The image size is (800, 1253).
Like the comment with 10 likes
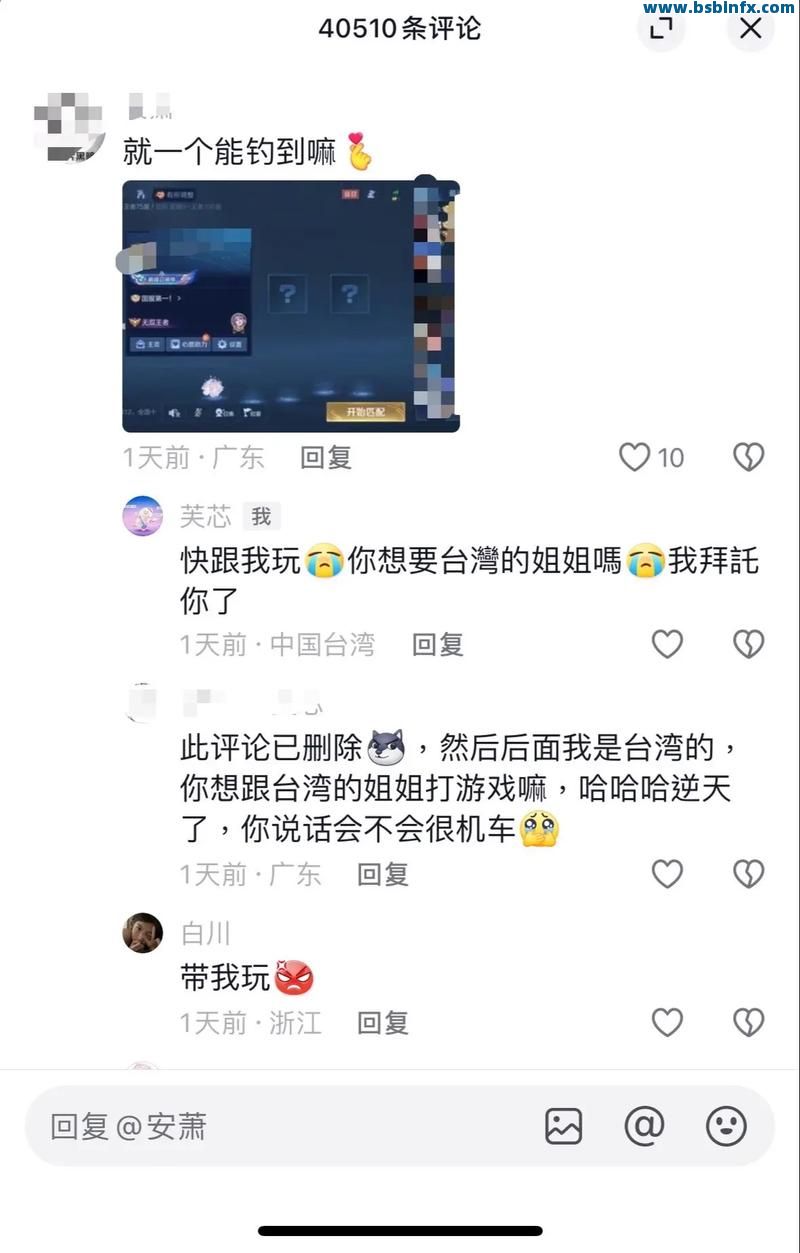(635, 458)
